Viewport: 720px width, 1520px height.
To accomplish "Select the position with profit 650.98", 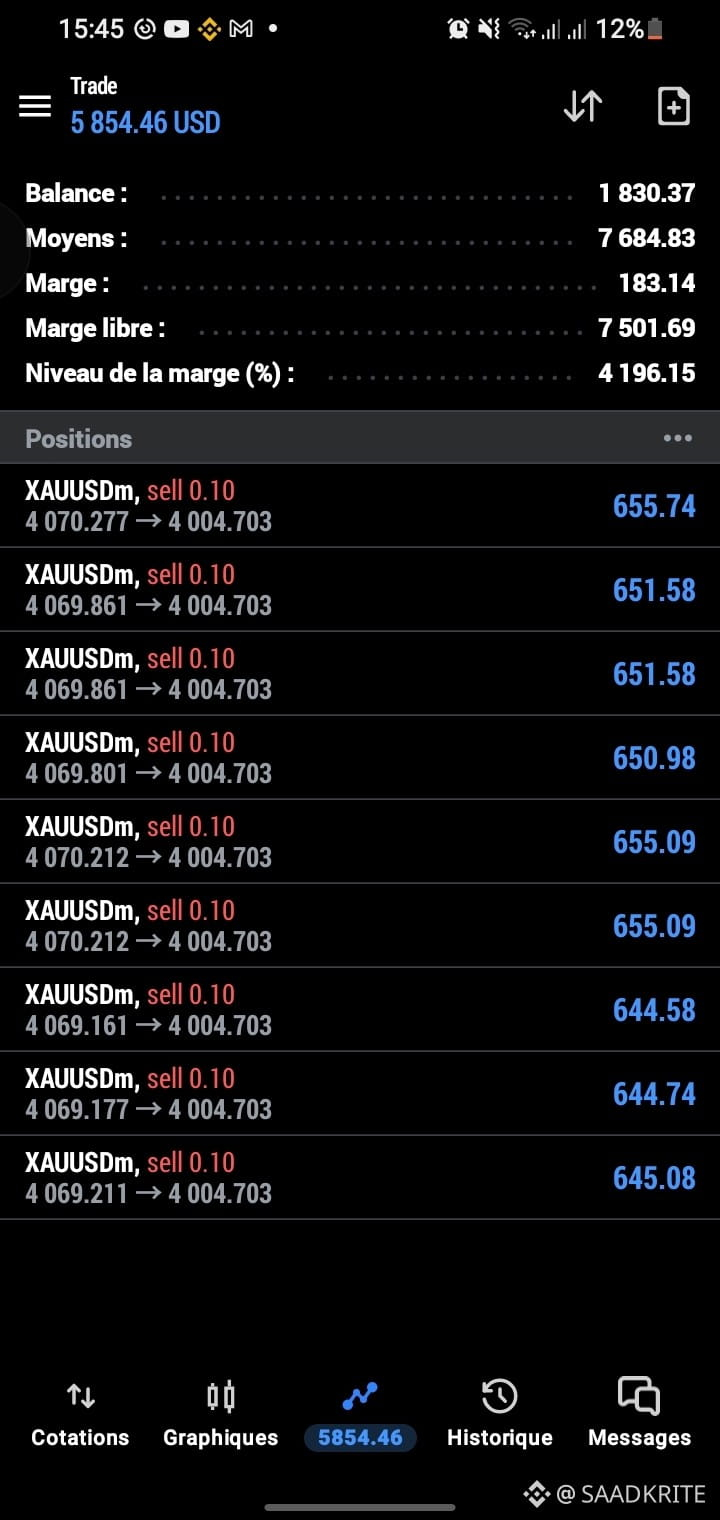I will (x=360, y=758).
